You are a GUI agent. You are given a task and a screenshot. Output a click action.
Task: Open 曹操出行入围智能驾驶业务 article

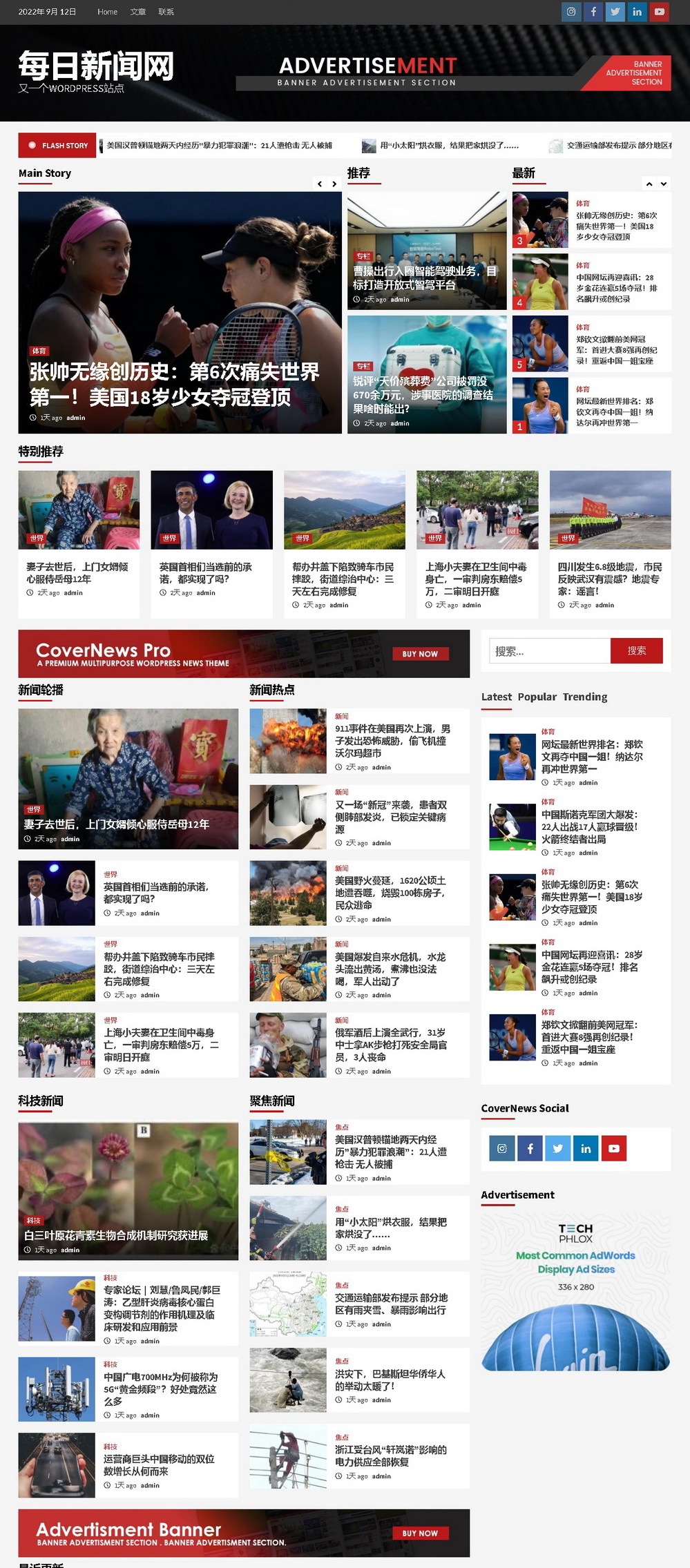coord(424,278)
